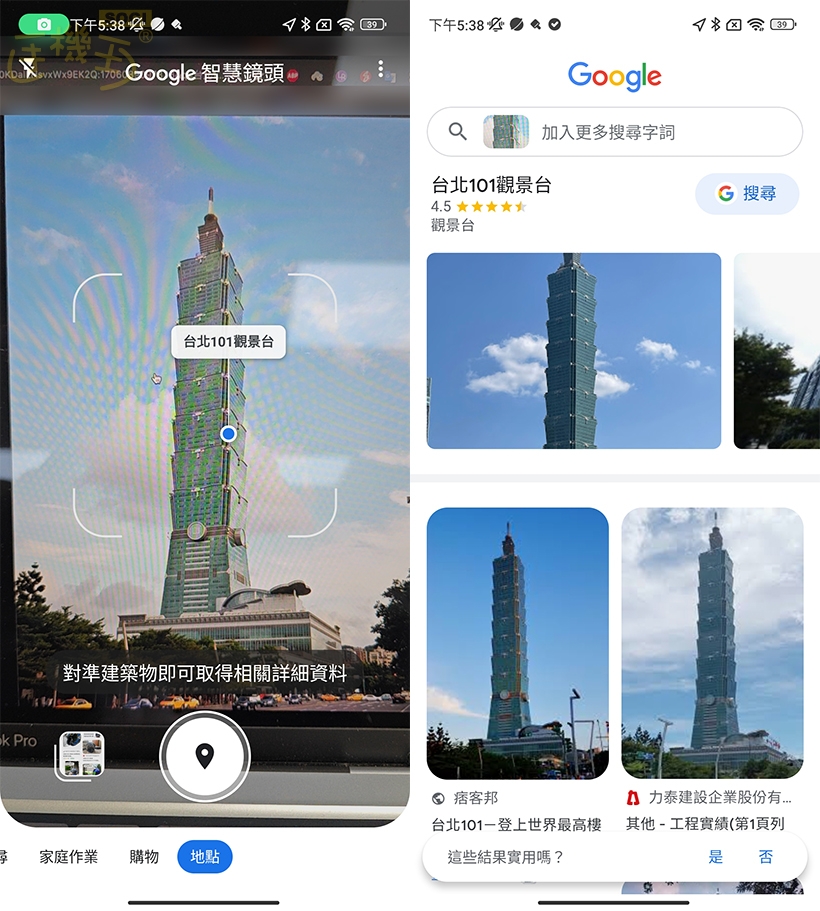The image size is (820, 911).
Task: Tap the 台北101觀景台 label on the building
Action: tap(228, 342)
